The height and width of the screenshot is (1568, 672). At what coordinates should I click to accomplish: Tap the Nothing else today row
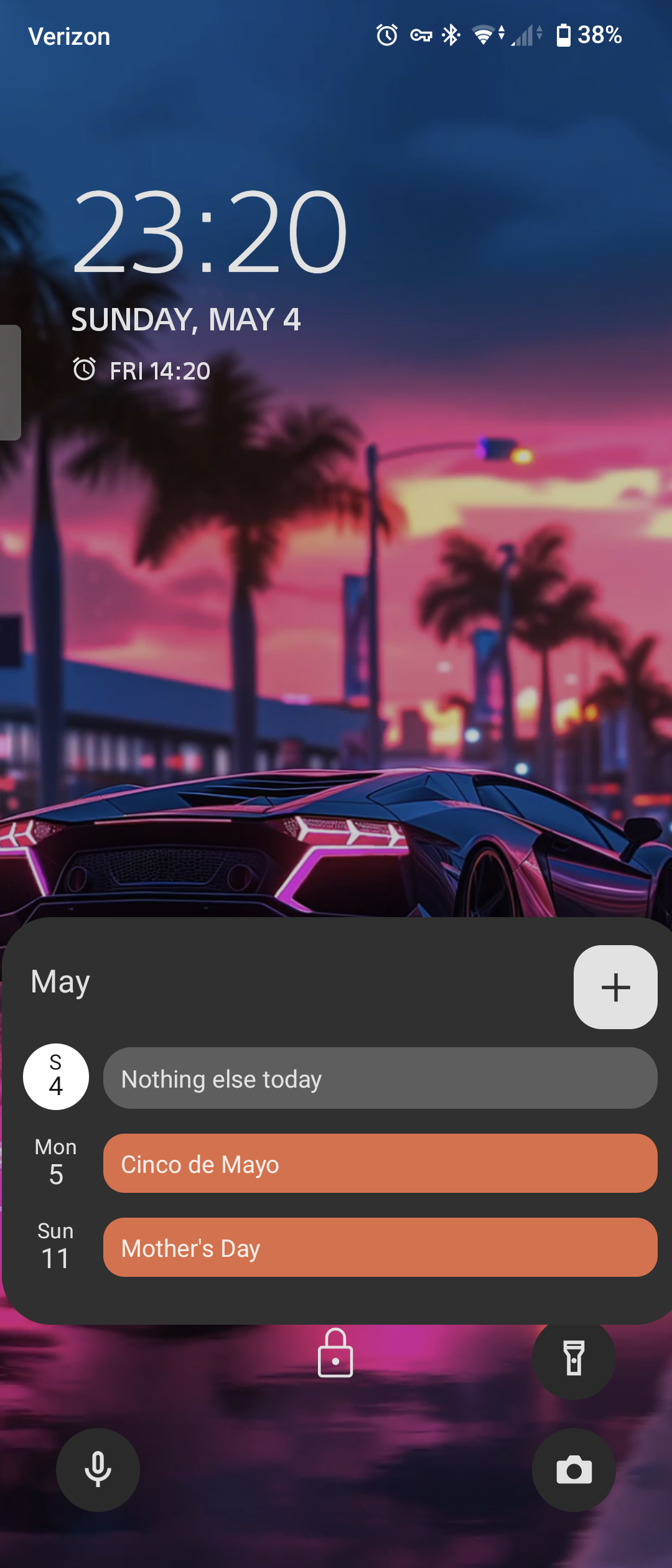click(380, 1078)
